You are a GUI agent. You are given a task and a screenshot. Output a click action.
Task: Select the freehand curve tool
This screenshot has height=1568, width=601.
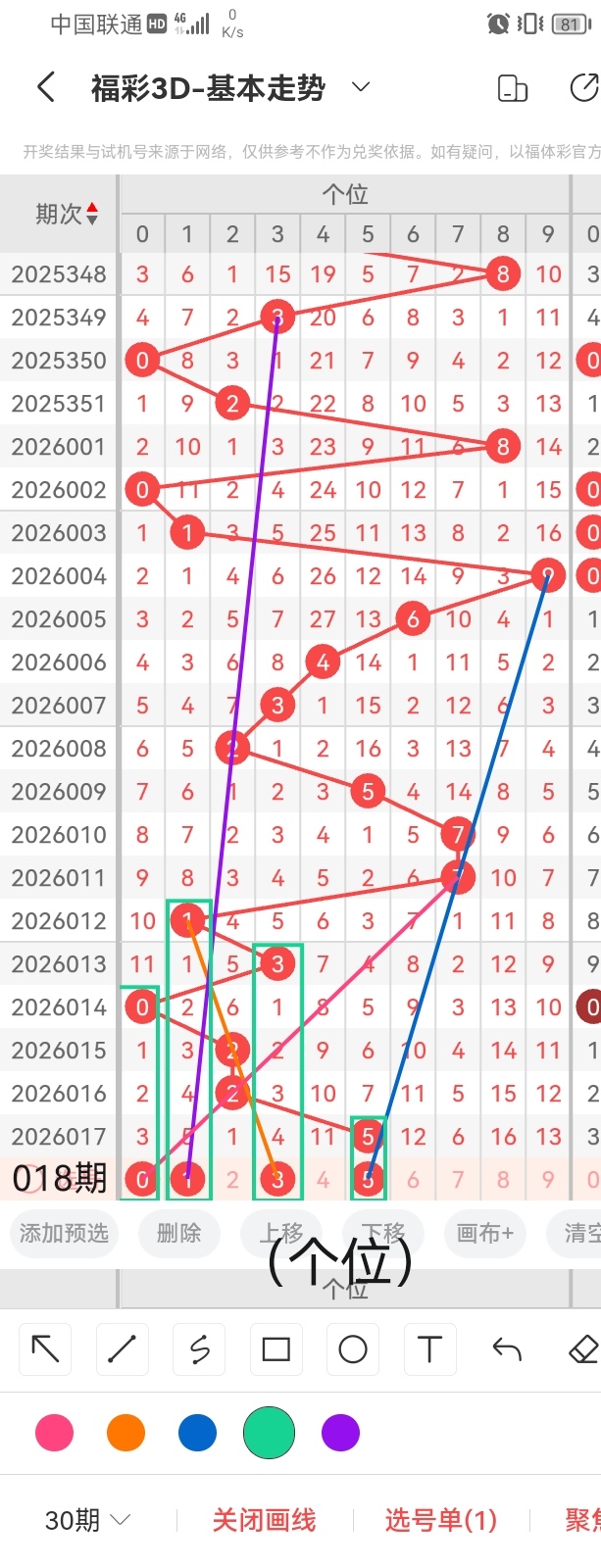click(x=199, y=1349)
